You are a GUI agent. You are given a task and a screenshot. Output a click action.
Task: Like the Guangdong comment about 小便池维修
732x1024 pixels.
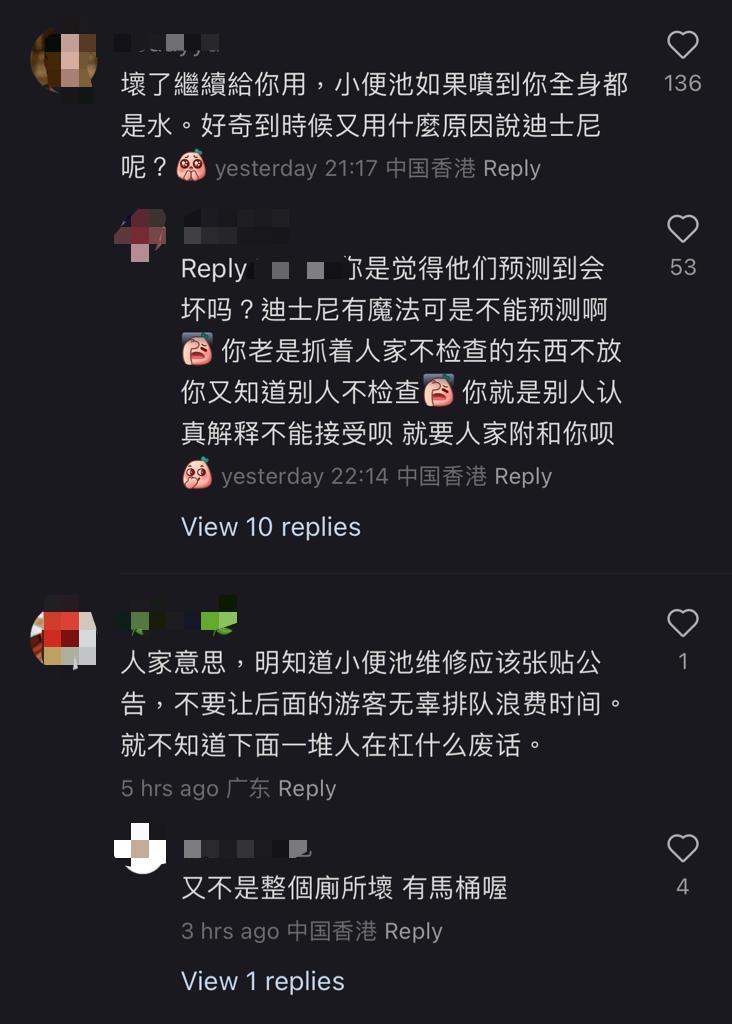pos(682,623)
